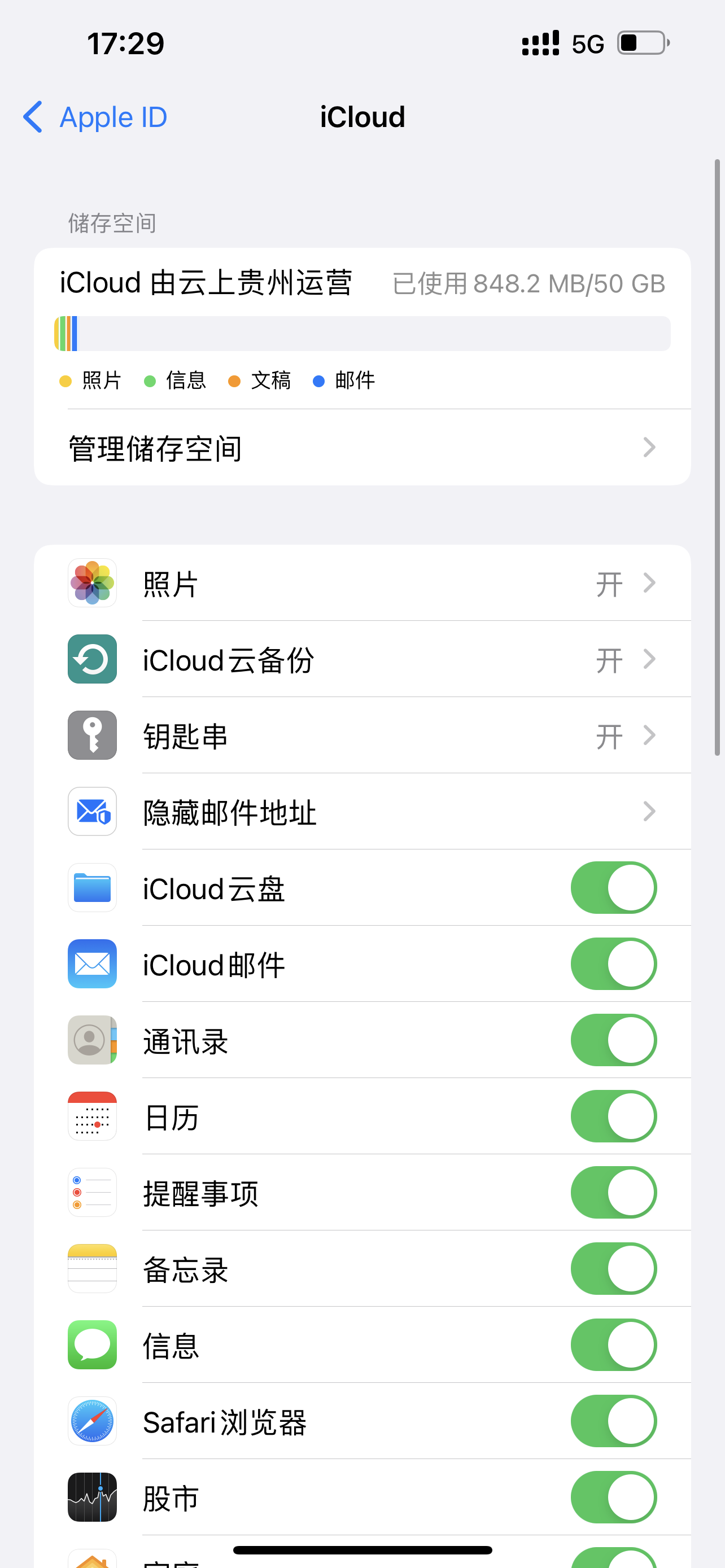Open 照片 (Photos) iCloud settings
This screenshot has height=1568, width=725.
362,584
